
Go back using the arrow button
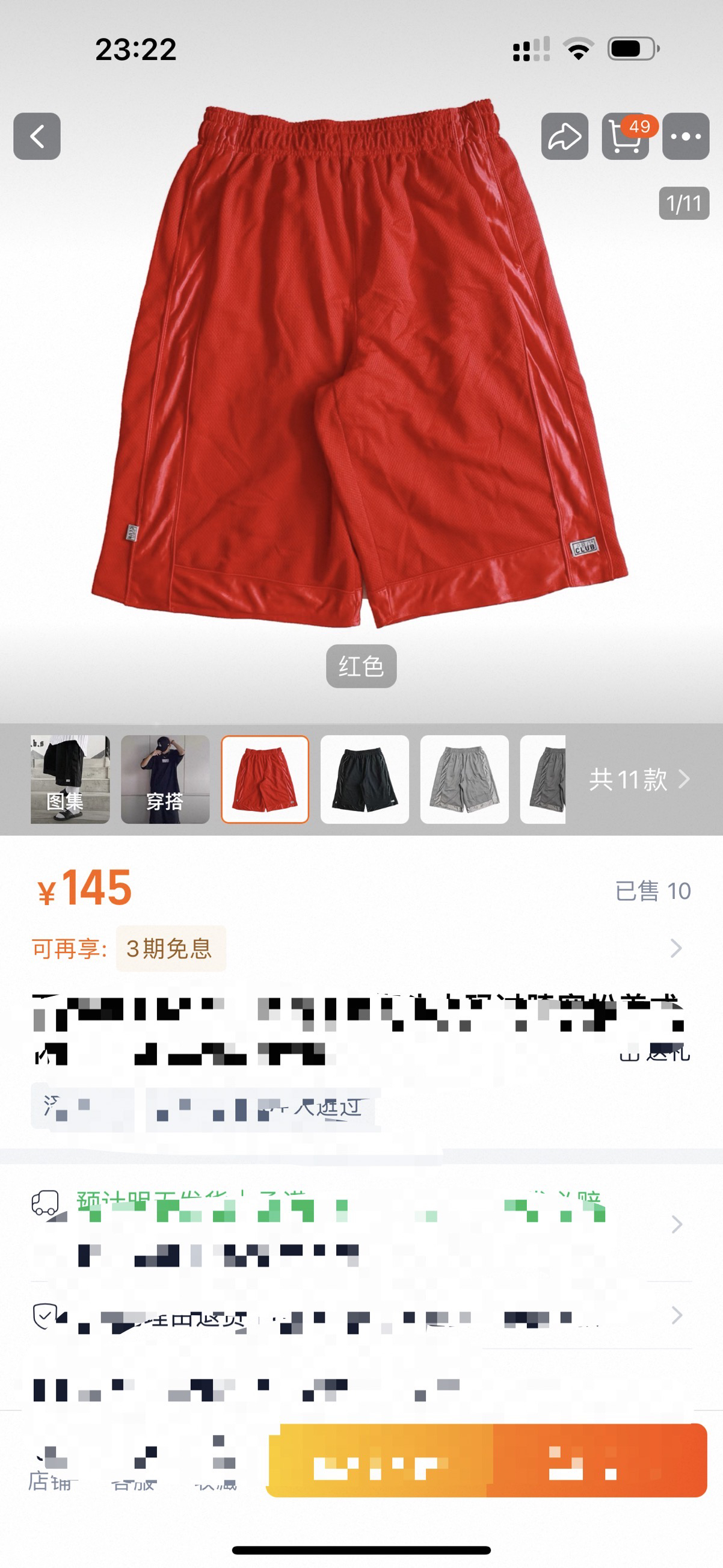click(37, 137)
